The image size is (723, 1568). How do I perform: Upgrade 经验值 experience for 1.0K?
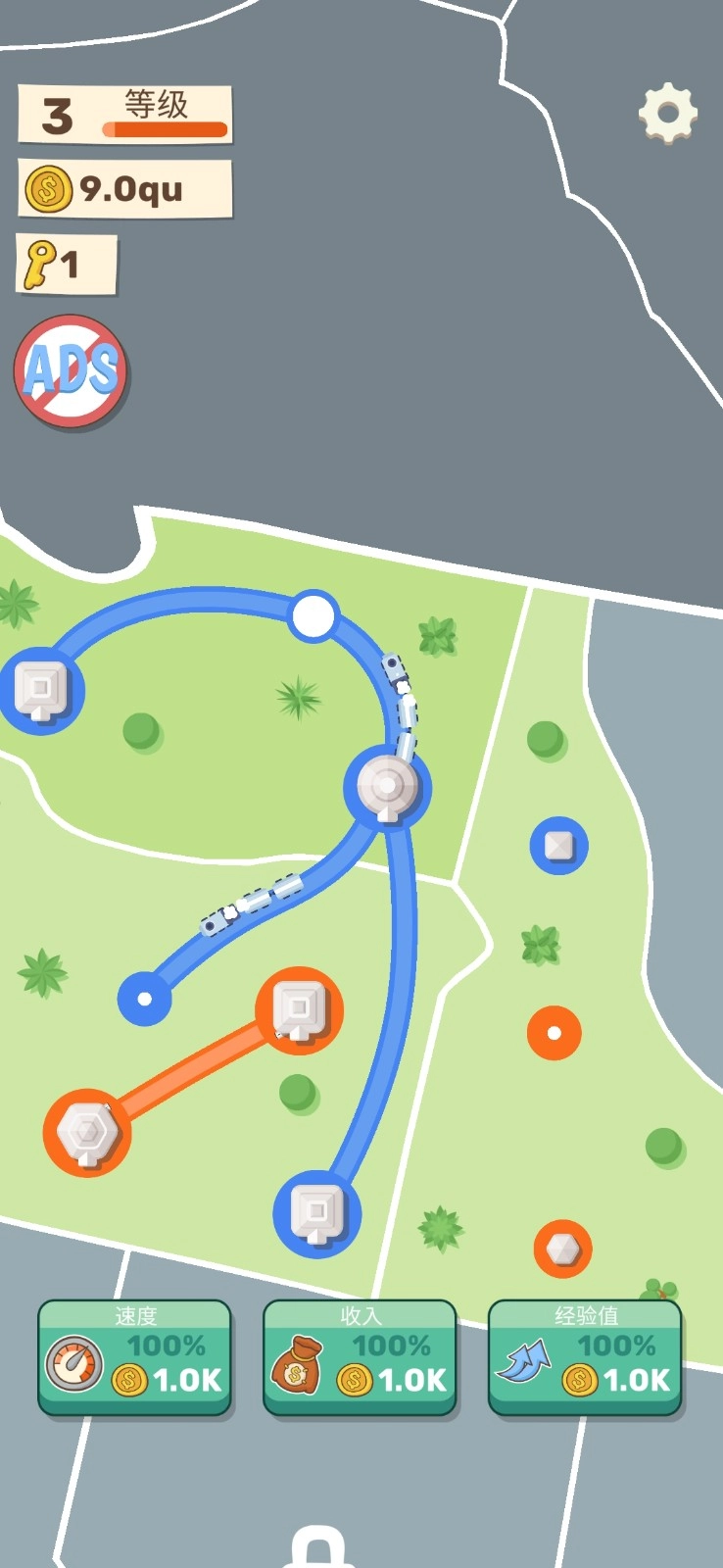click(x=585, y=1358)
